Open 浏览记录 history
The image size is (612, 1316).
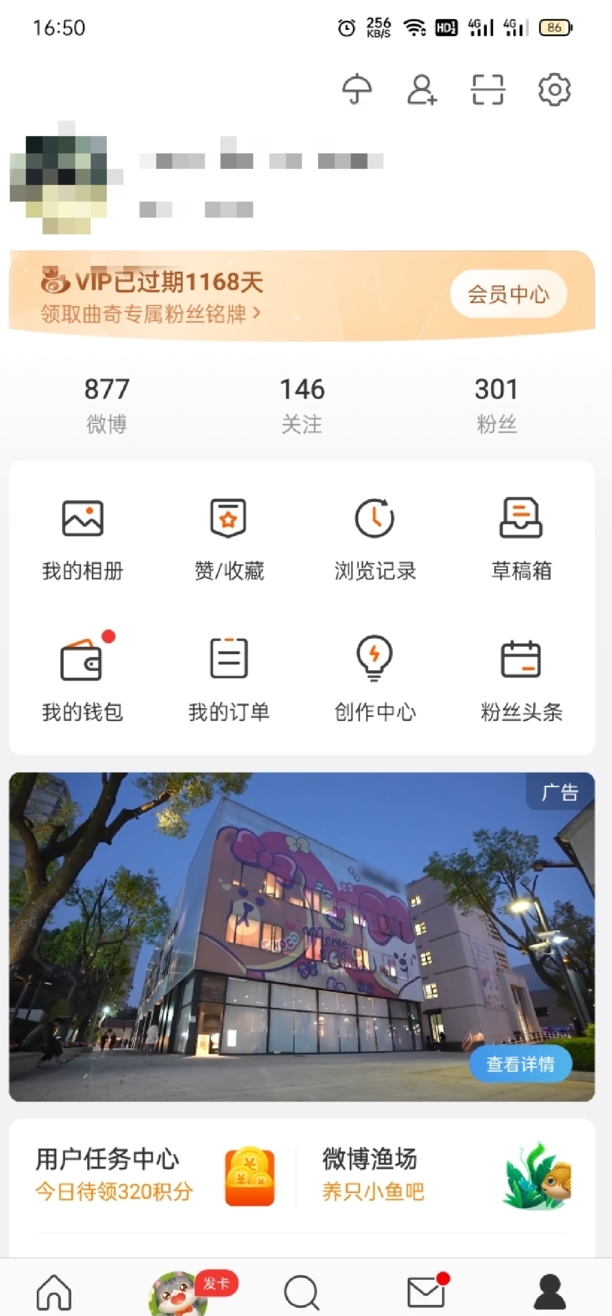[x=375, y=540]
